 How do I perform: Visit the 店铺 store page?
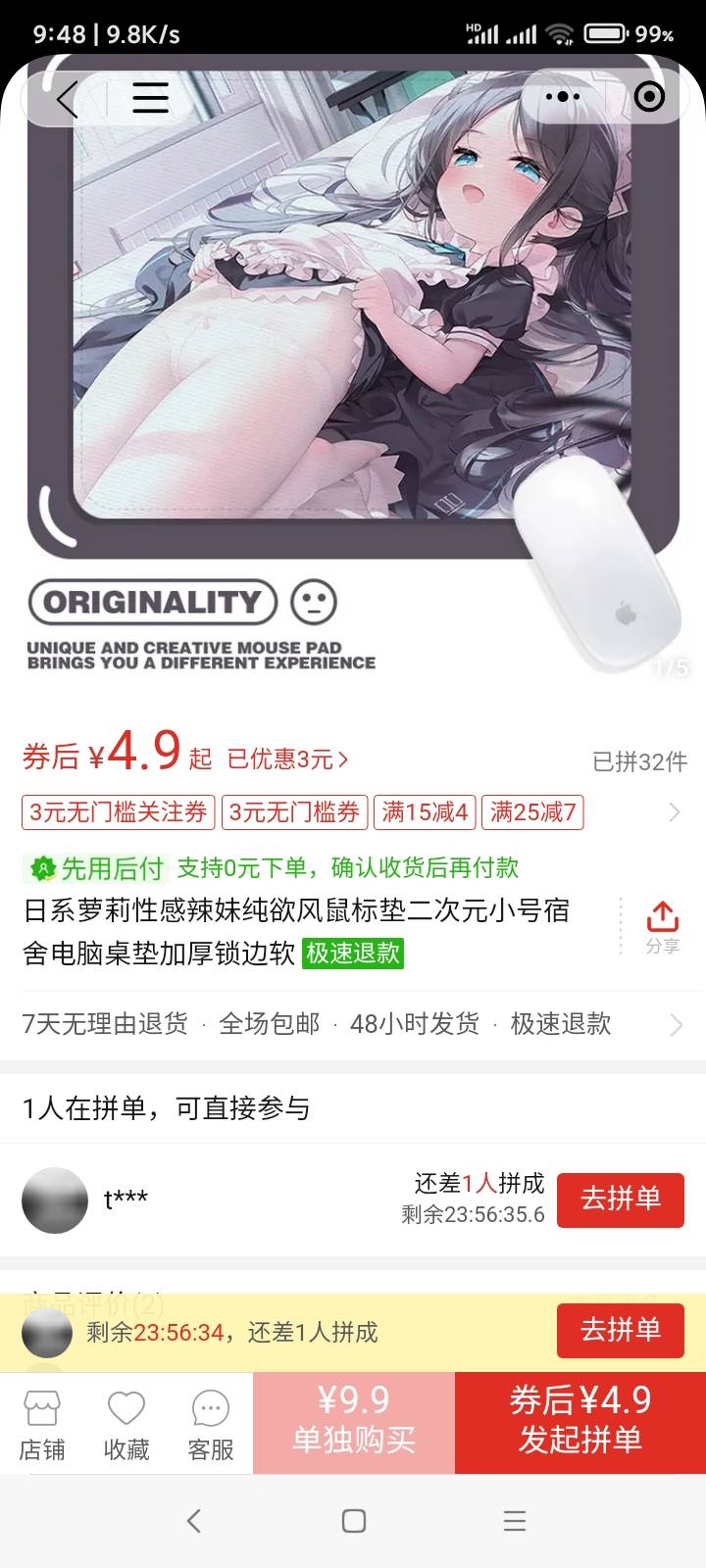coord(42,1423)
